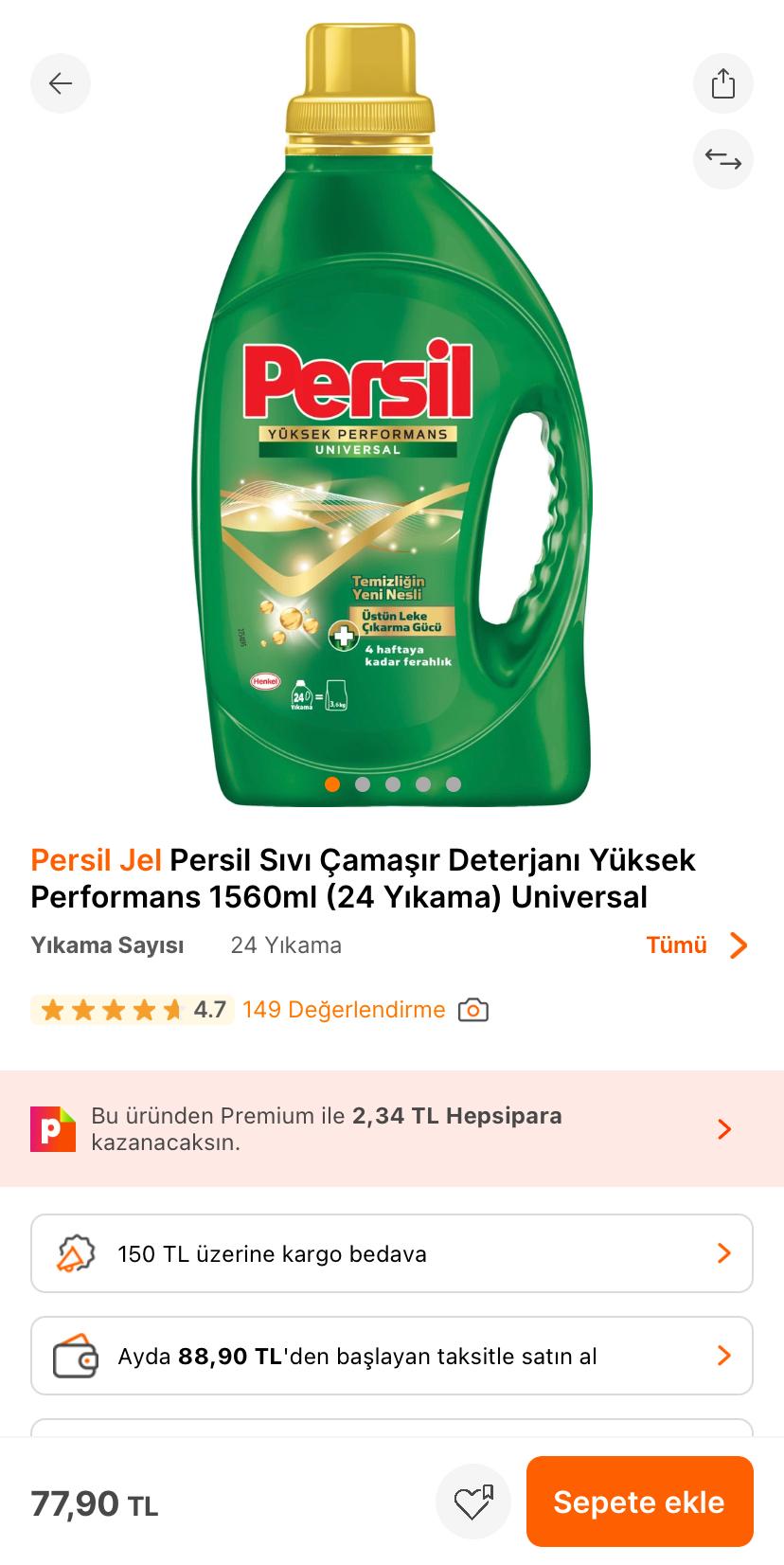Open photo reviews via camera icon
The width and height of the screenshot is (784, 1565).
(472, 1010)
